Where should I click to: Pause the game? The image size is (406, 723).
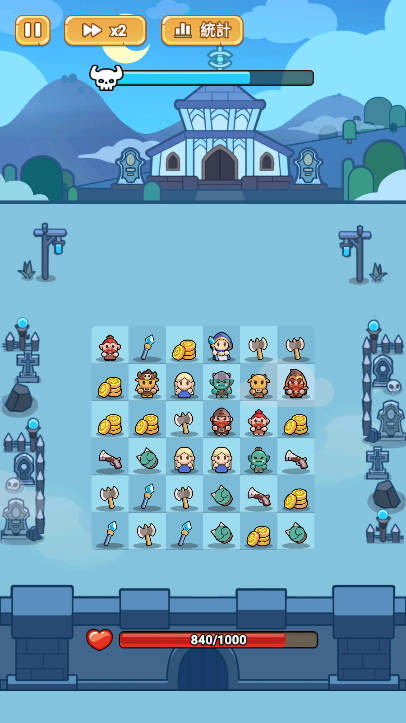tap(33, 30)
